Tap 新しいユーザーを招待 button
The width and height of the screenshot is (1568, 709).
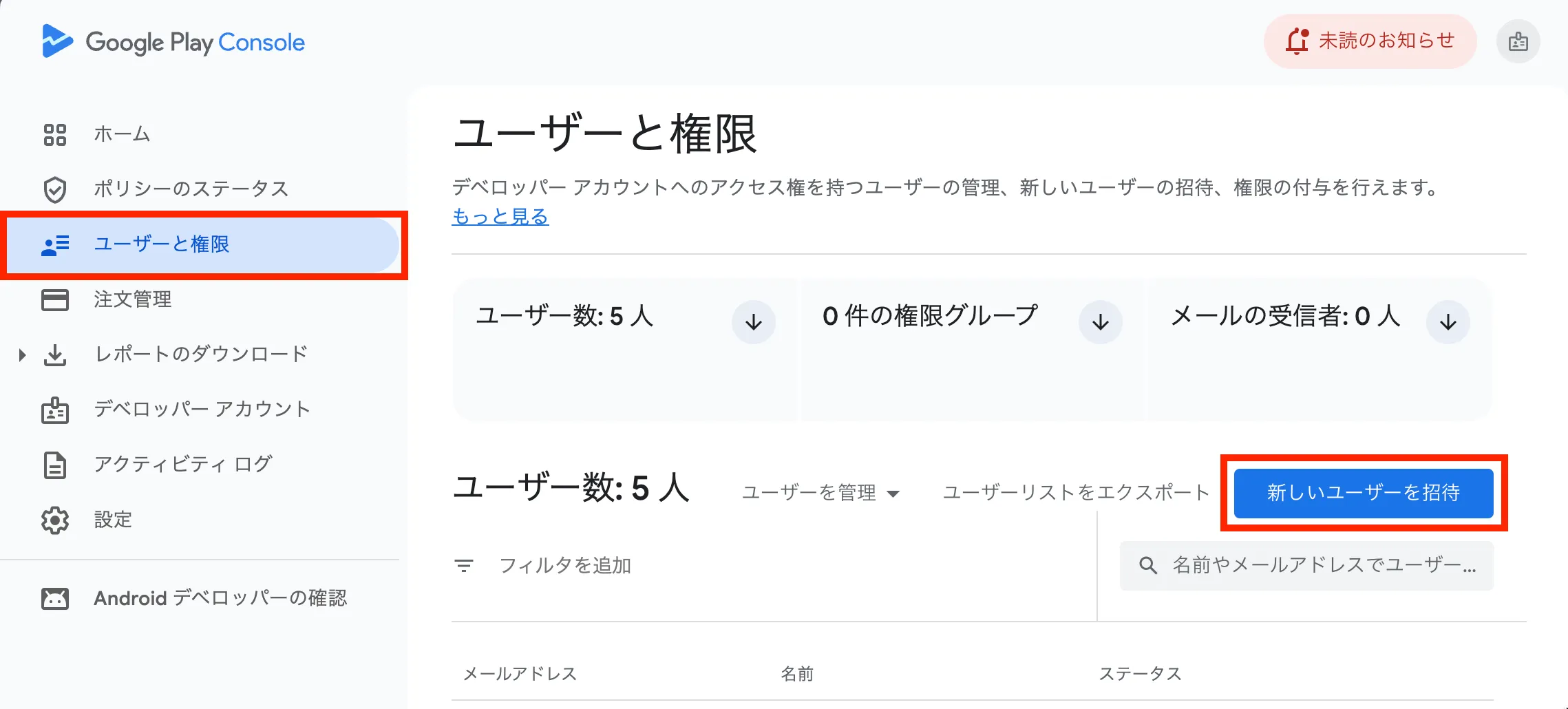coord(1363,493)
